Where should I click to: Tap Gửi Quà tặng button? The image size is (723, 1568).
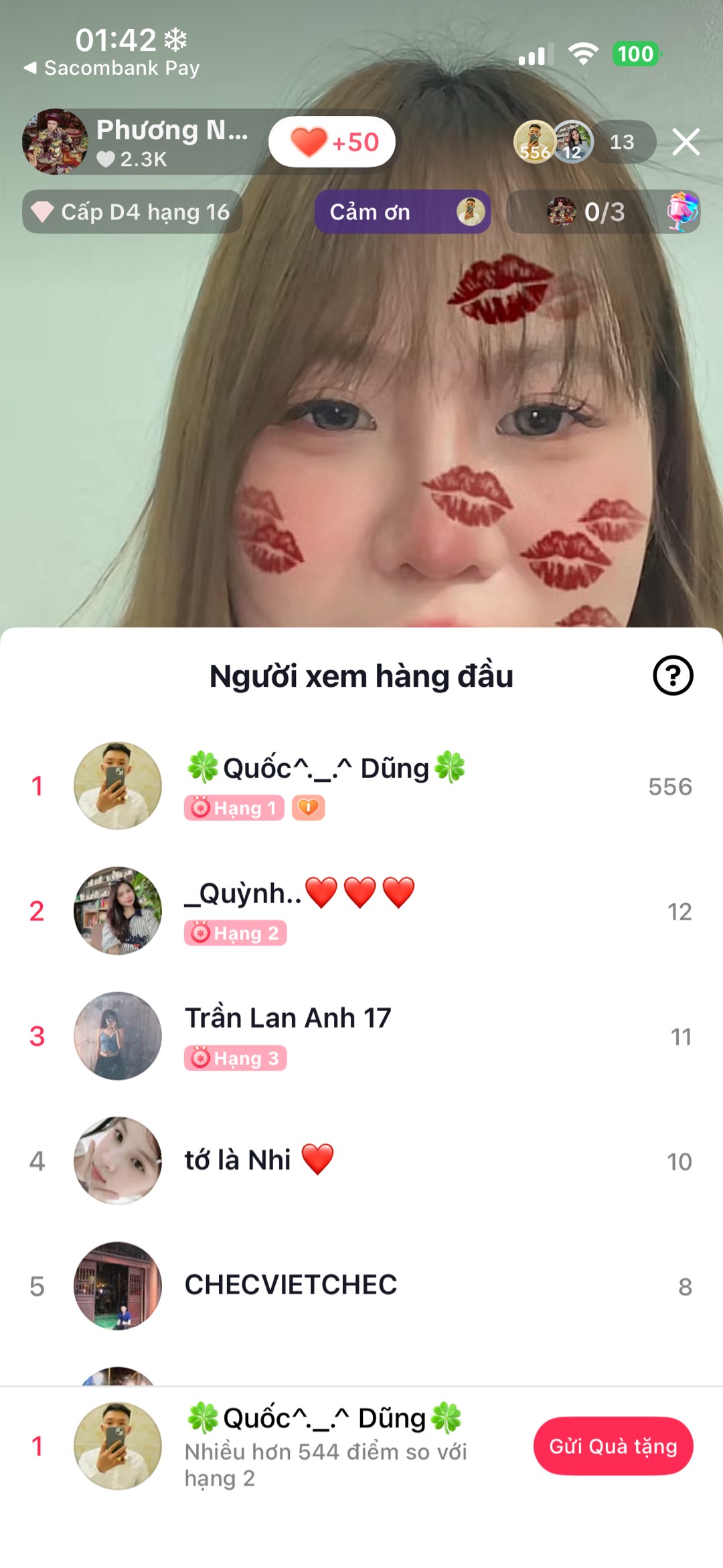tap(613, 1446)
